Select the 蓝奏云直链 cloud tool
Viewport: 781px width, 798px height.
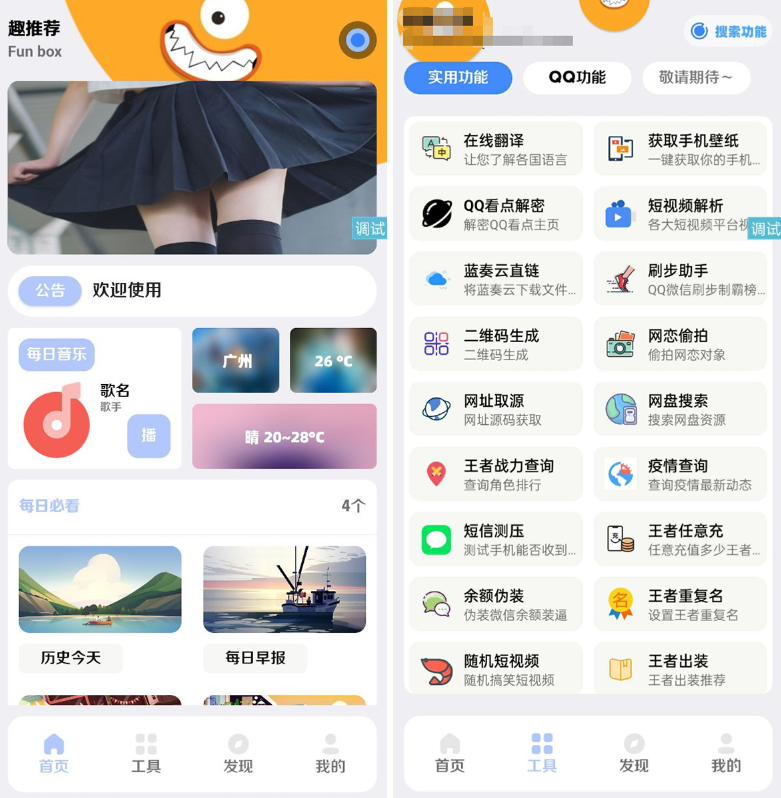(495, 278)
